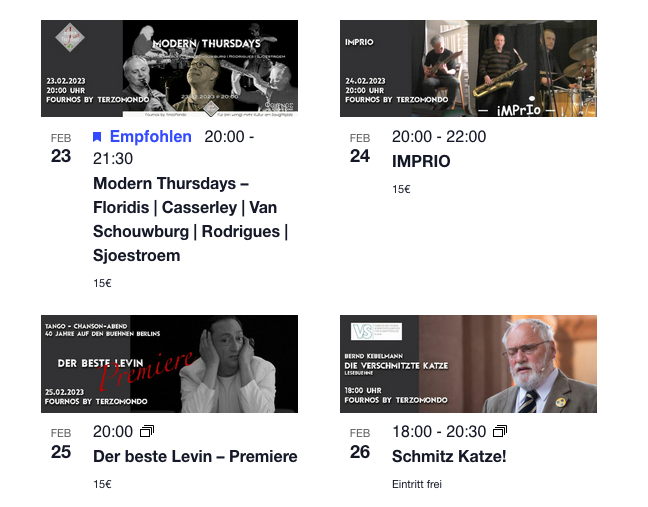Open Der beste Levin – Premiere title
The image size is (648, 507).
pyautogui.click(x=195, y=456)
